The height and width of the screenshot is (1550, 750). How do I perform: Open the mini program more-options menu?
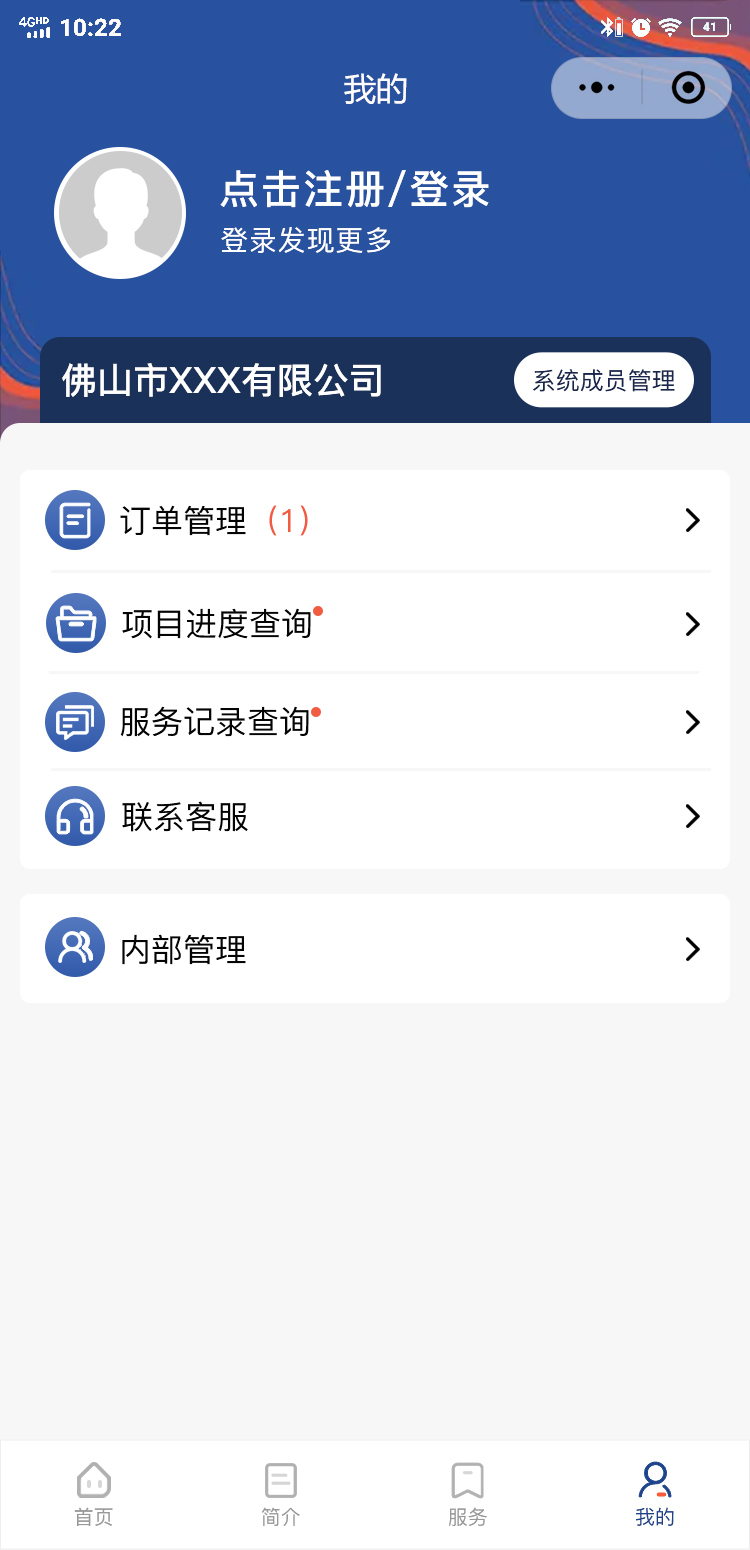click(597, 88)
